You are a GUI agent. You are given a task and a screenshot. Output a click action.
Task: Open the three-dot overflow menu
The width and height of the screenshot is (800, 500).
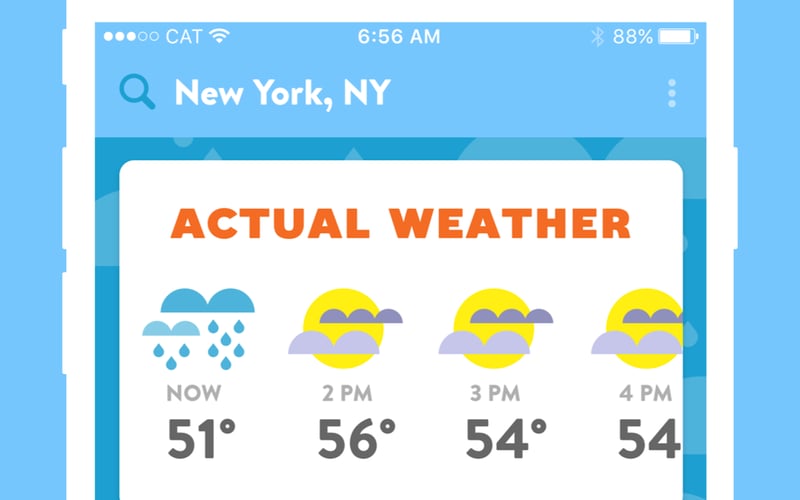(672, 93)
